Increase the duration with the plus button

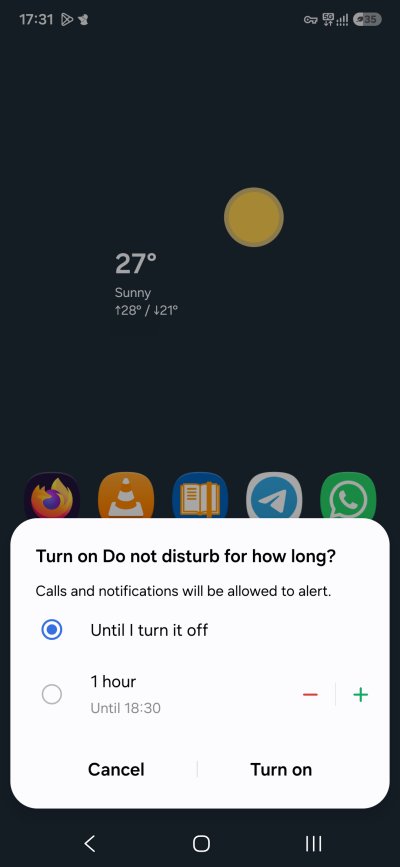coord(361,694)
